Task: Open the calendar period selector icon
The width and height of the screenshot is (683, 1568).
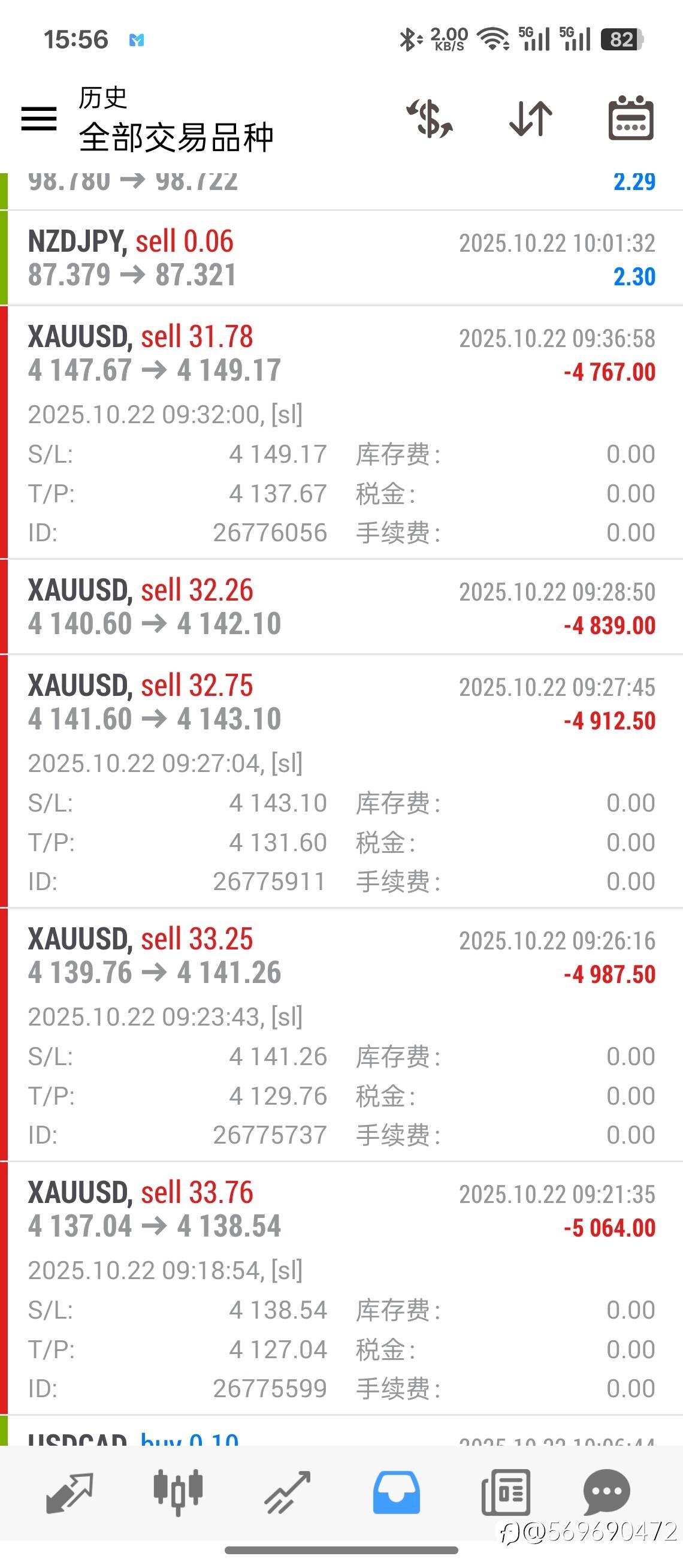Action: click(x=633, y=119)
